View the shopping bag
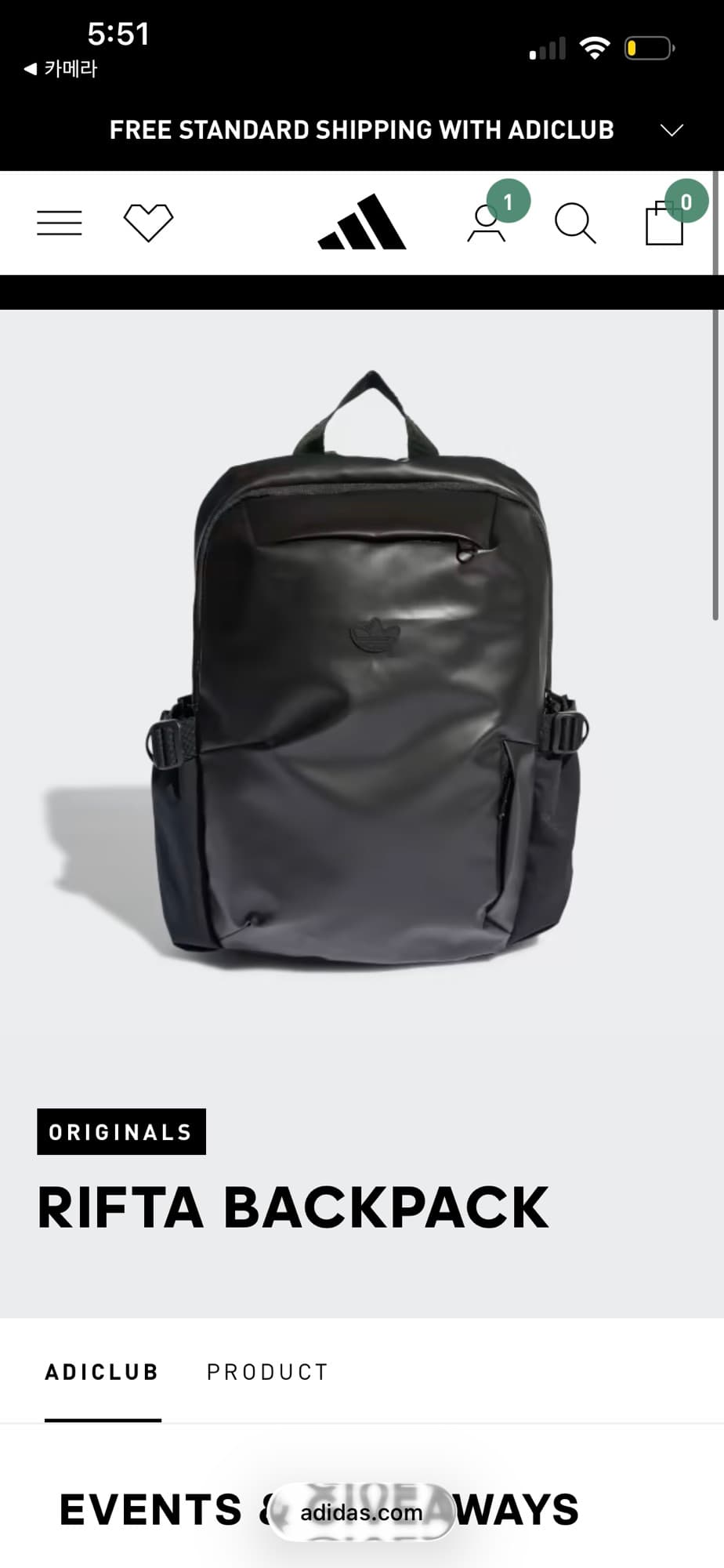The width and height of the screenshot is (724, 1568). click(x=664, y=224)
